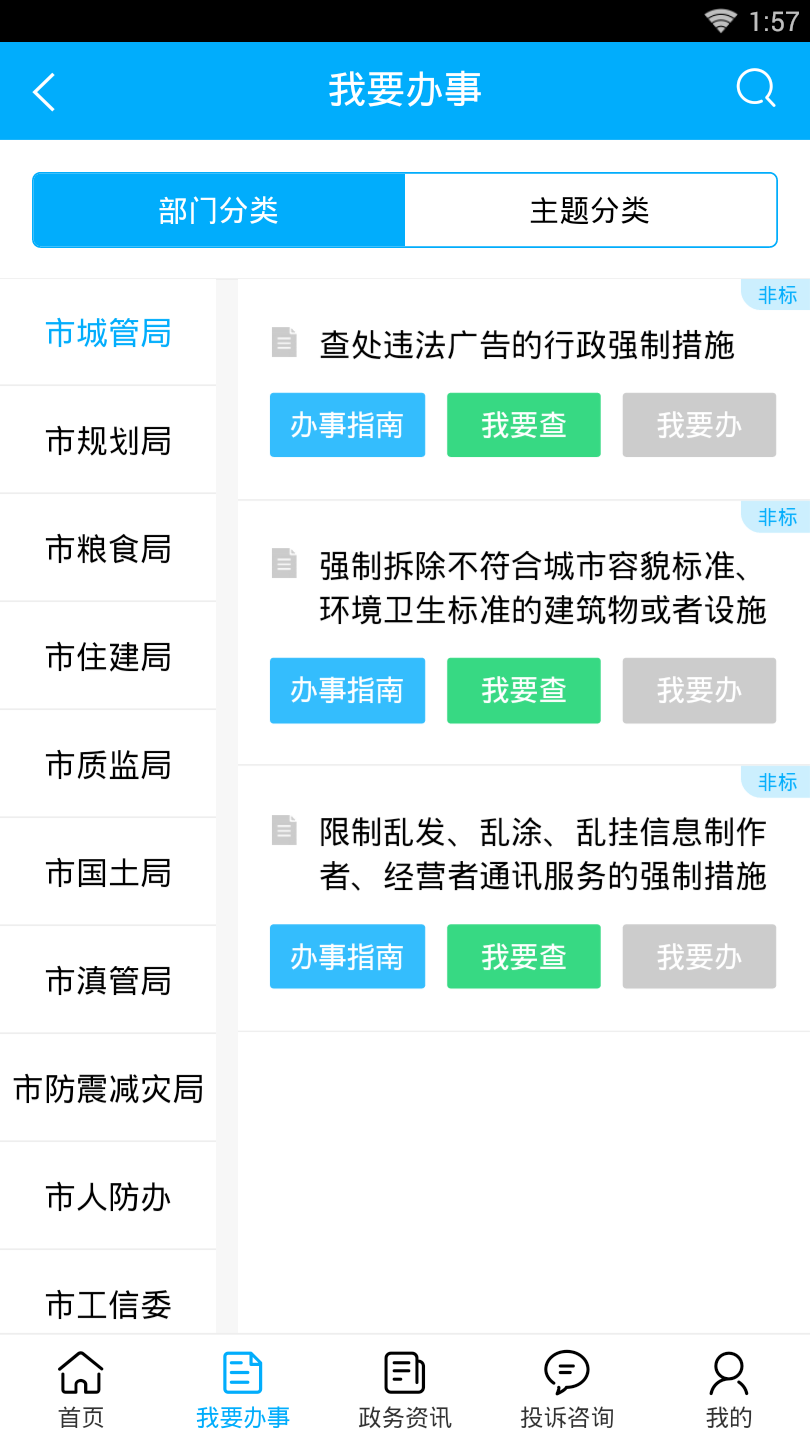Viewport: 810px width, 1440px height.
Task: Tap the back arrow icon
Action: (43, 90)
